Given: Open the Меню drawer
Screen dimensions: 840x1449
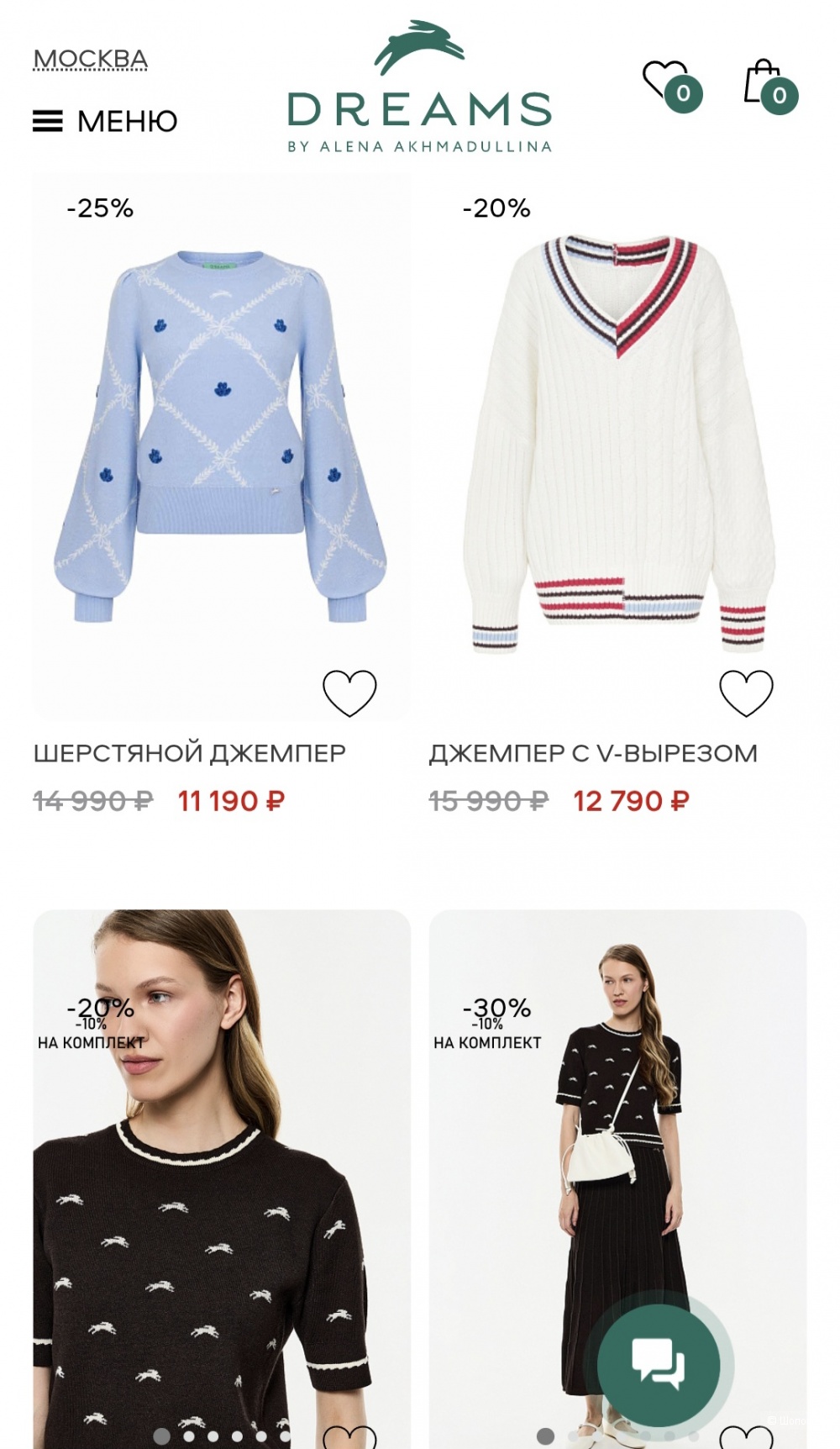Looking at the screenshot, I should pyautogui.click(x=105, y=122).
